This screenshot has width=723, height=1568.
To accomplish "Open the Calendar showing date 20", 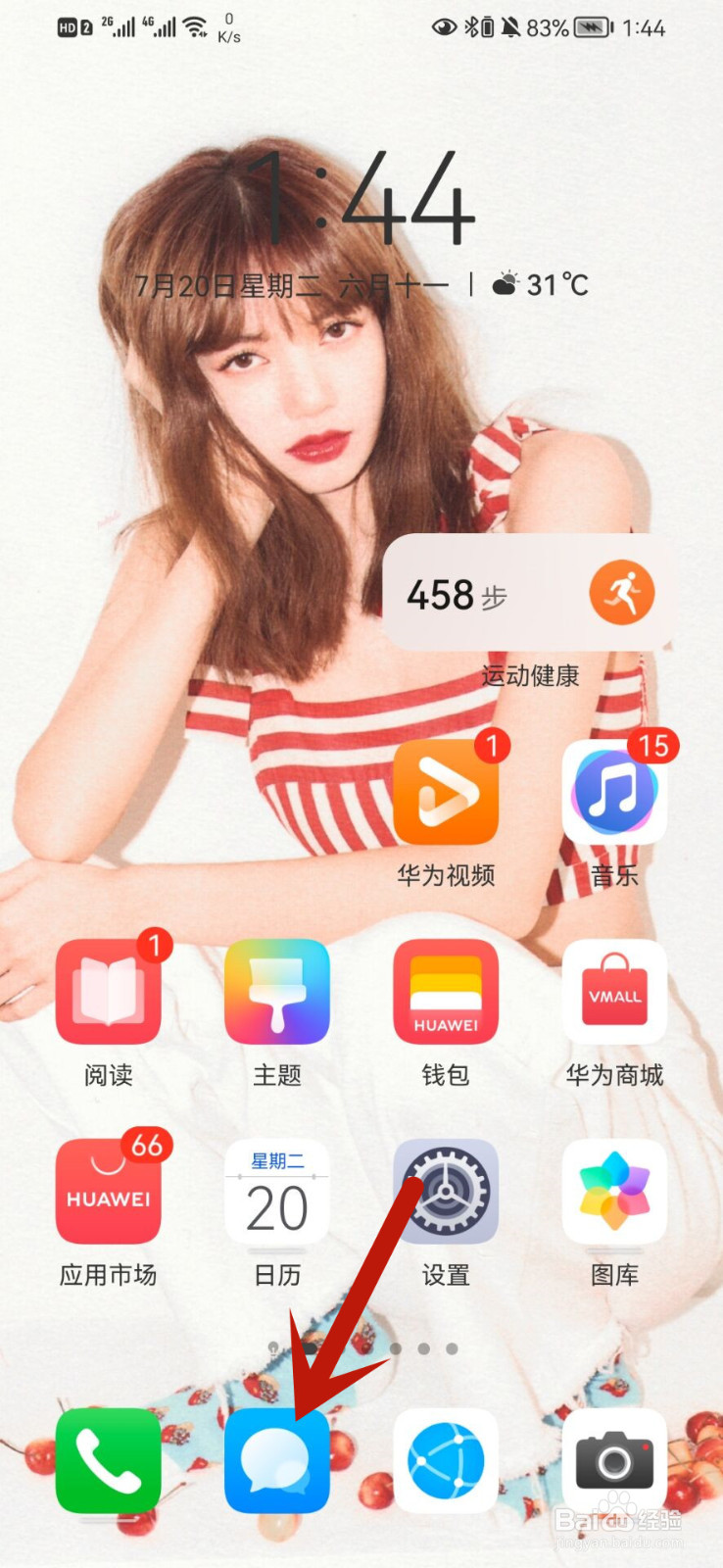I will pos(277,1192).
